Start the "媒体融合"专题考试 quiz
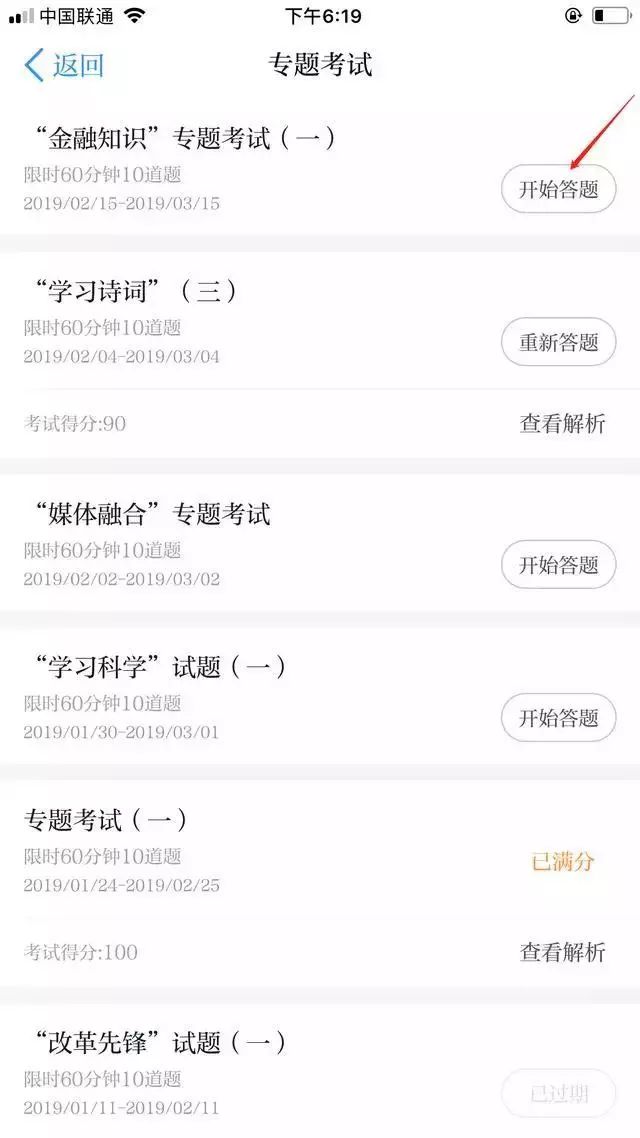The height and width of the screenshot is (1138, 640). pos(558,565)
